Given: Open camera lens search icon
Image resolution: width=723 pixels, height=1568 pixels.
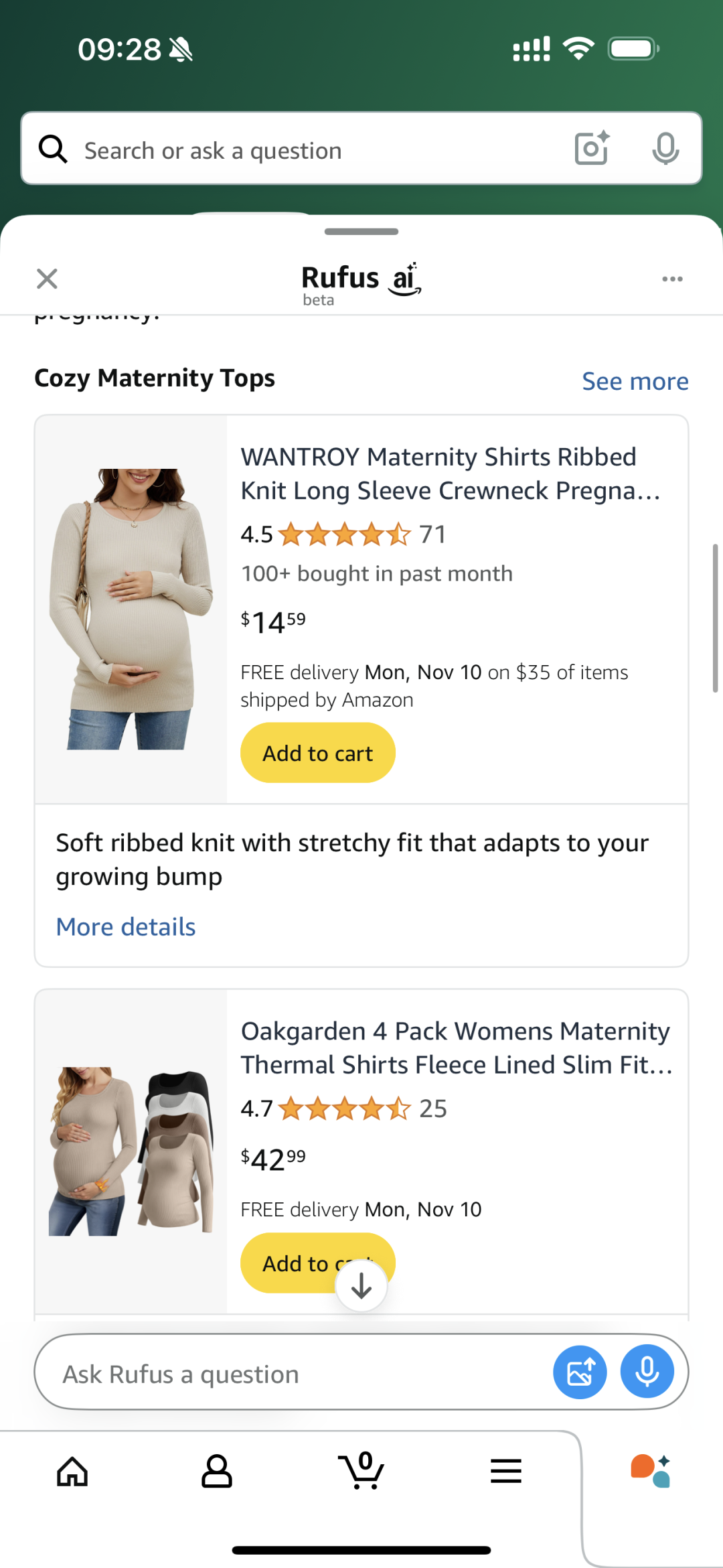Looking at the screenshot, I should (592, 148).
